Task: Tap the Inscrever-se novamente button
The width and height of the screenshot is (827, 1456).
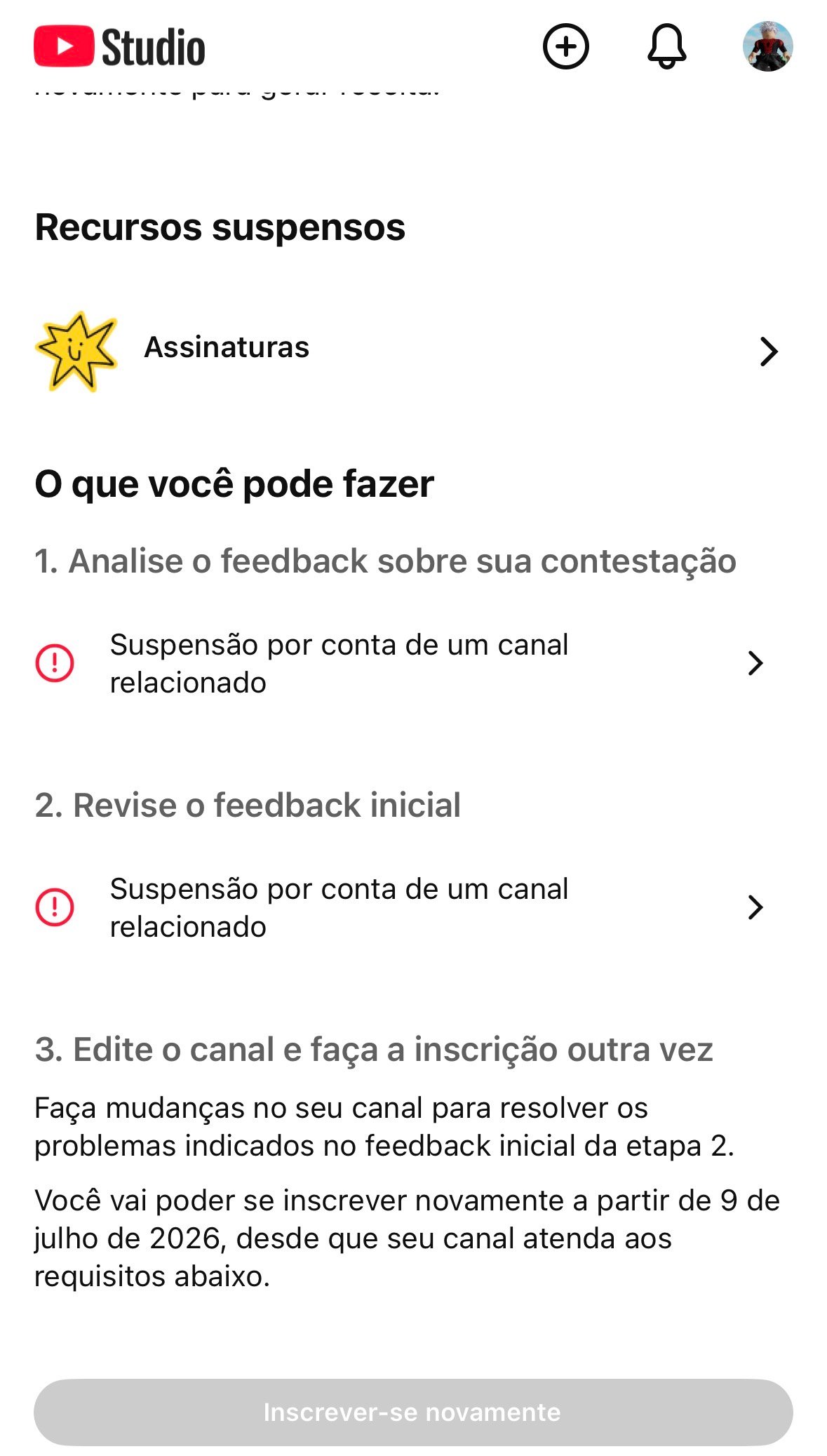Action: (x=412, y=1412)
